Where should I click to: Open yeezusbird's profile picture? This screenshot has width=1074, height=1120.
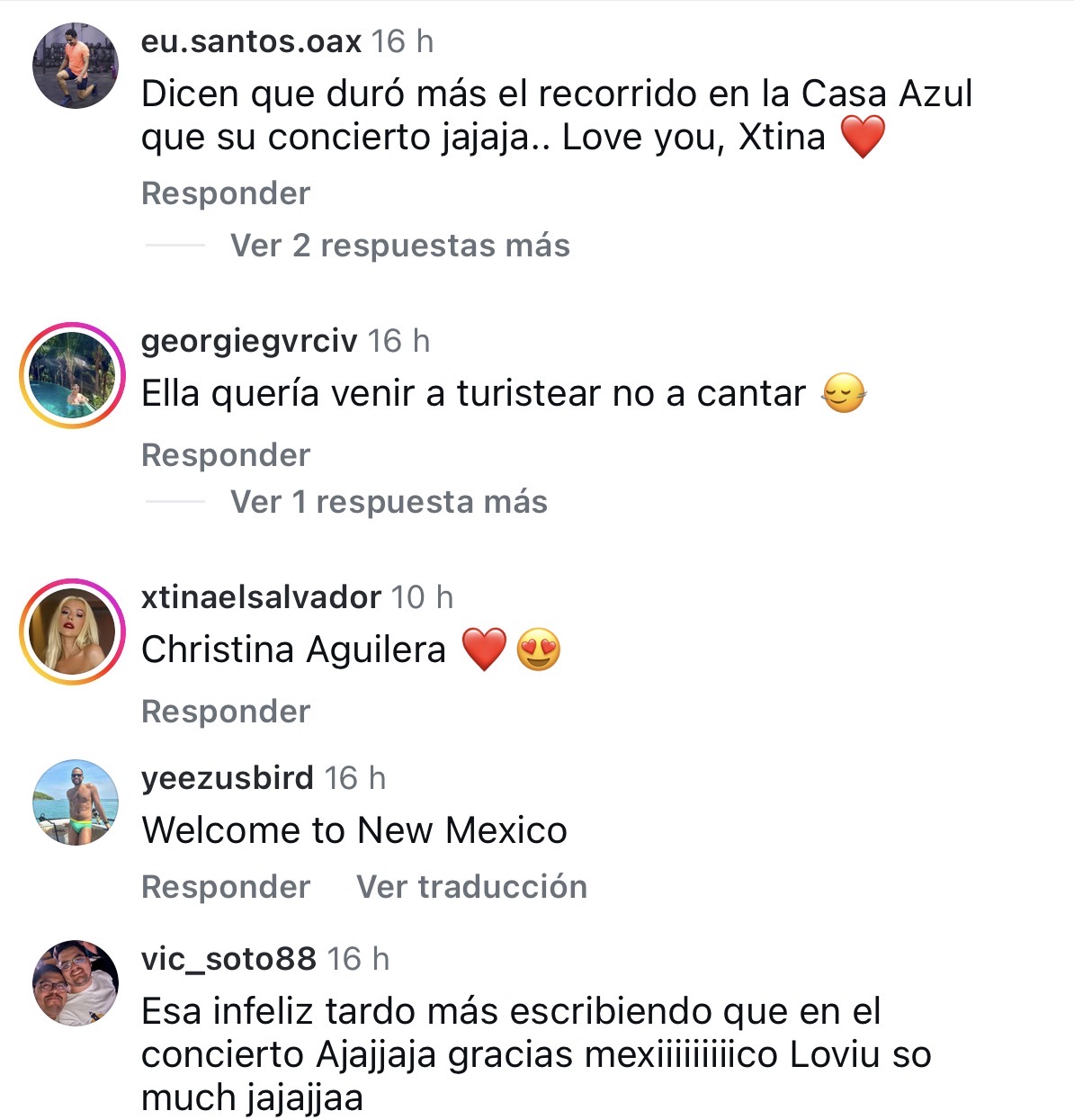pyautogui.click(x=76, y=802)
